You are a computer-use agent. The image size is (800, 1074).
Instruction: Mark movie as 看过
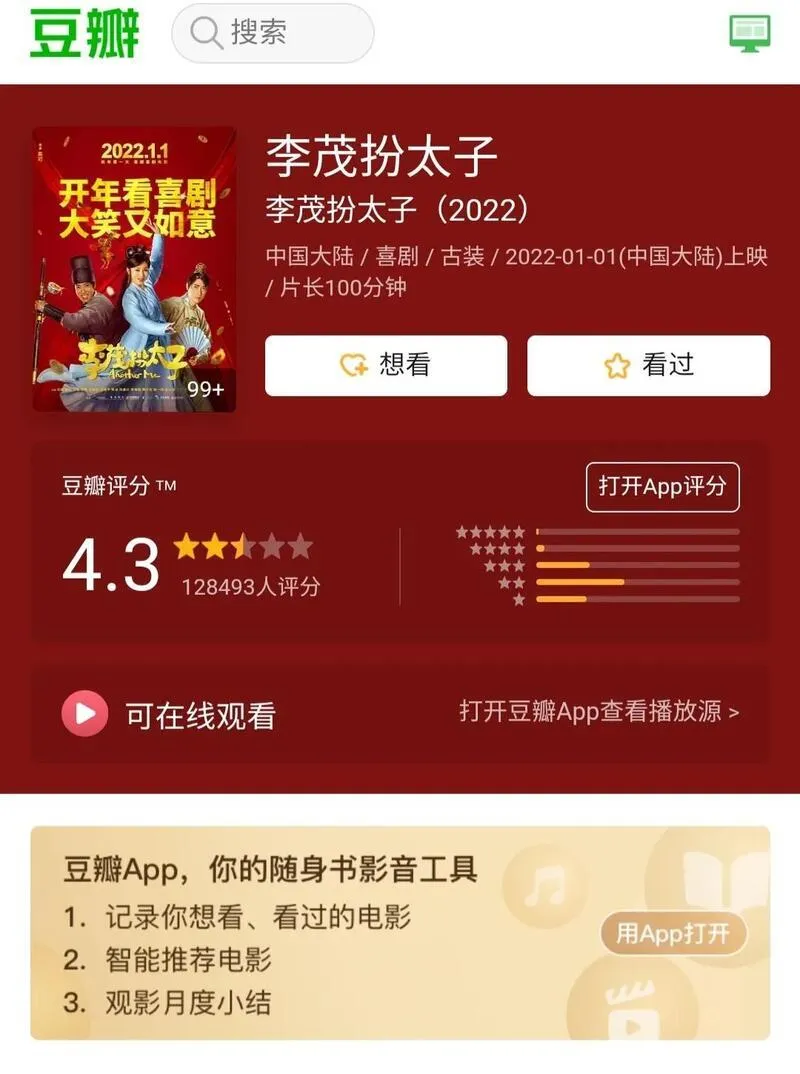(x=648, y=365)
